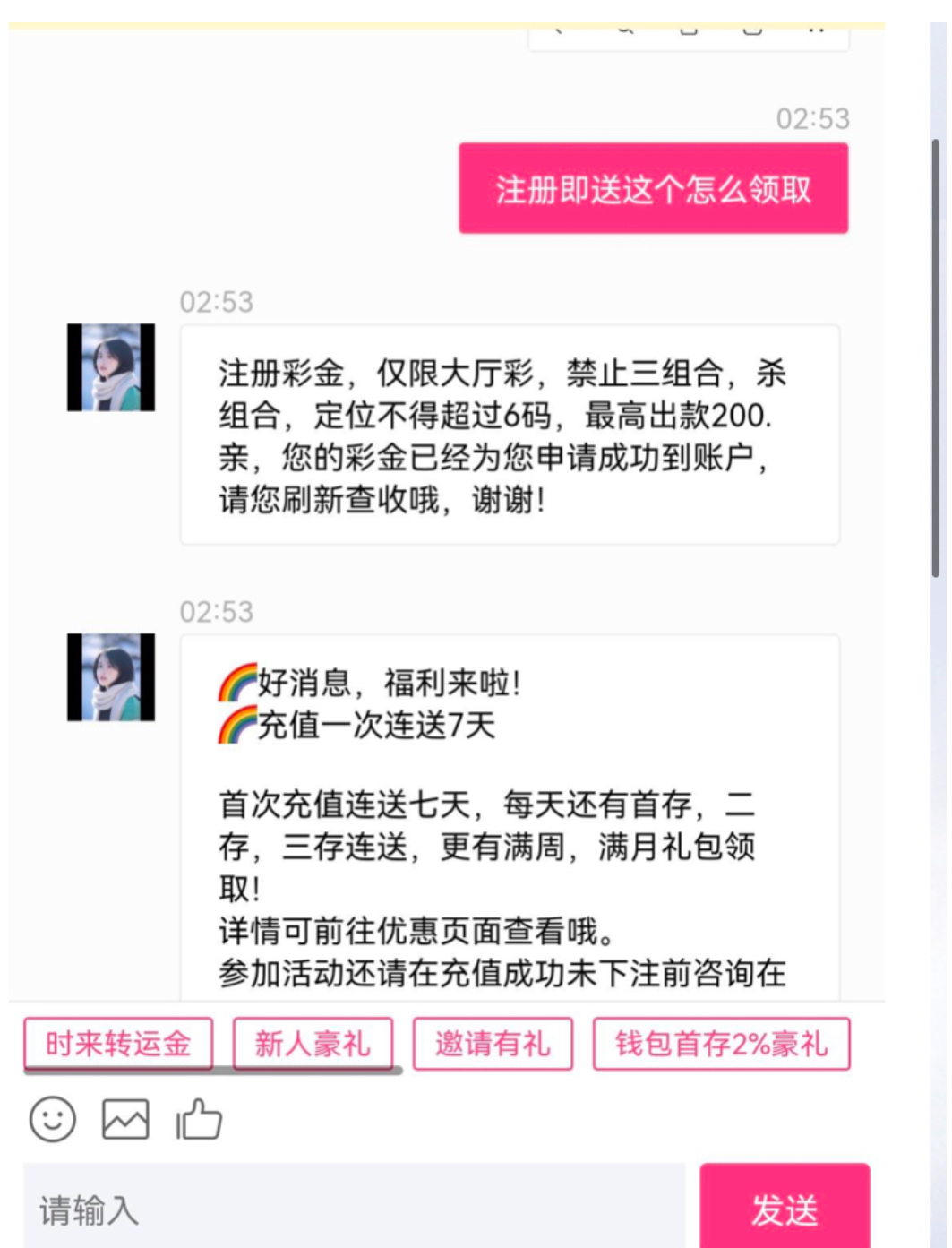The width and height of the screenshot is (952, 1248).
Task: Open the emoji picker
Action: click(x=53, y=1119)
